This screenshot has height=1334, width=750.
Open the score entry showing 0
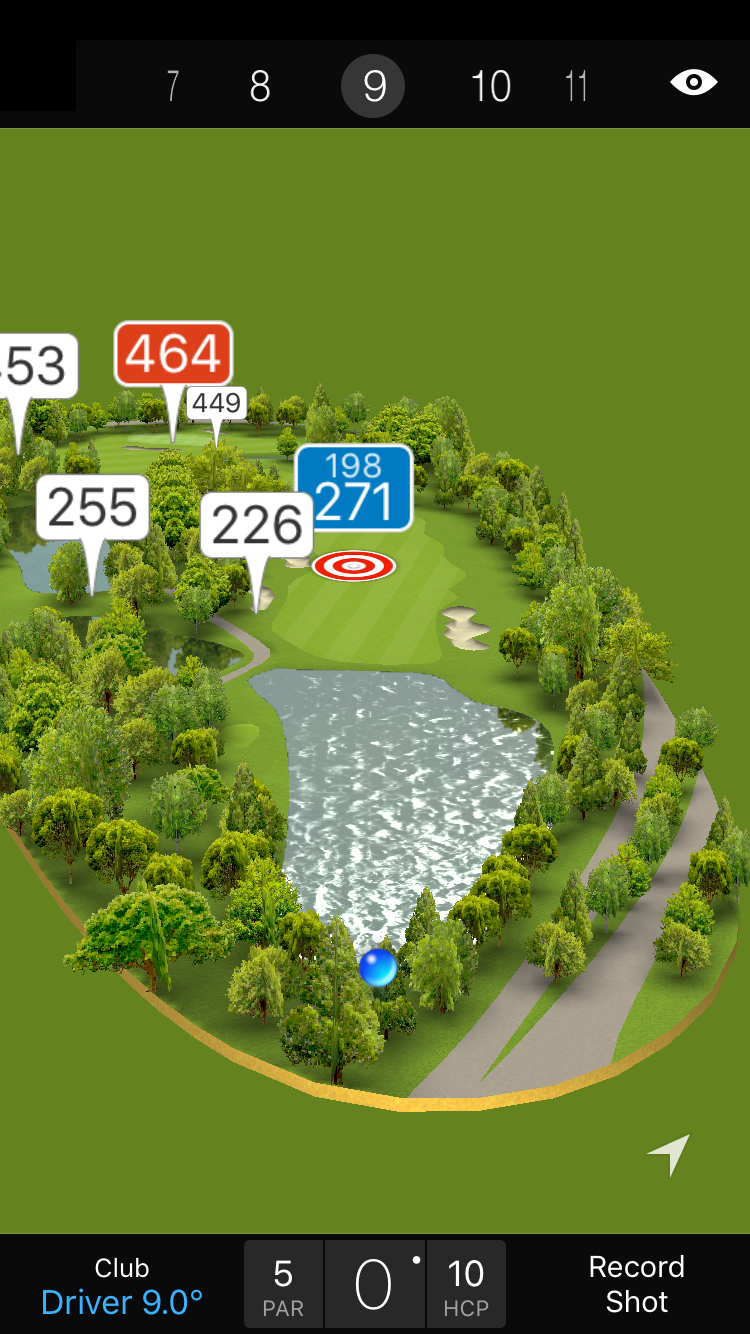[374, 1285]
